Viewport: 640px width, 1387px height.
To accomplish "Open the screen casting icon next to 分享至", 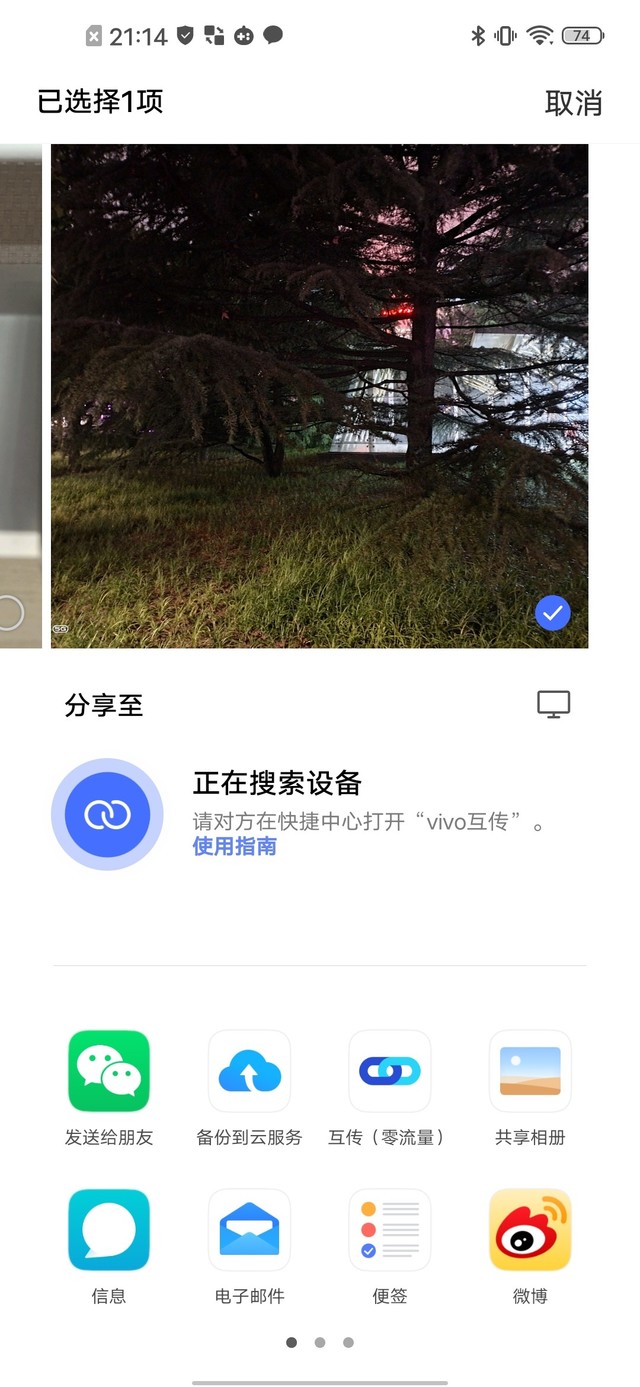I will [553, 704].
